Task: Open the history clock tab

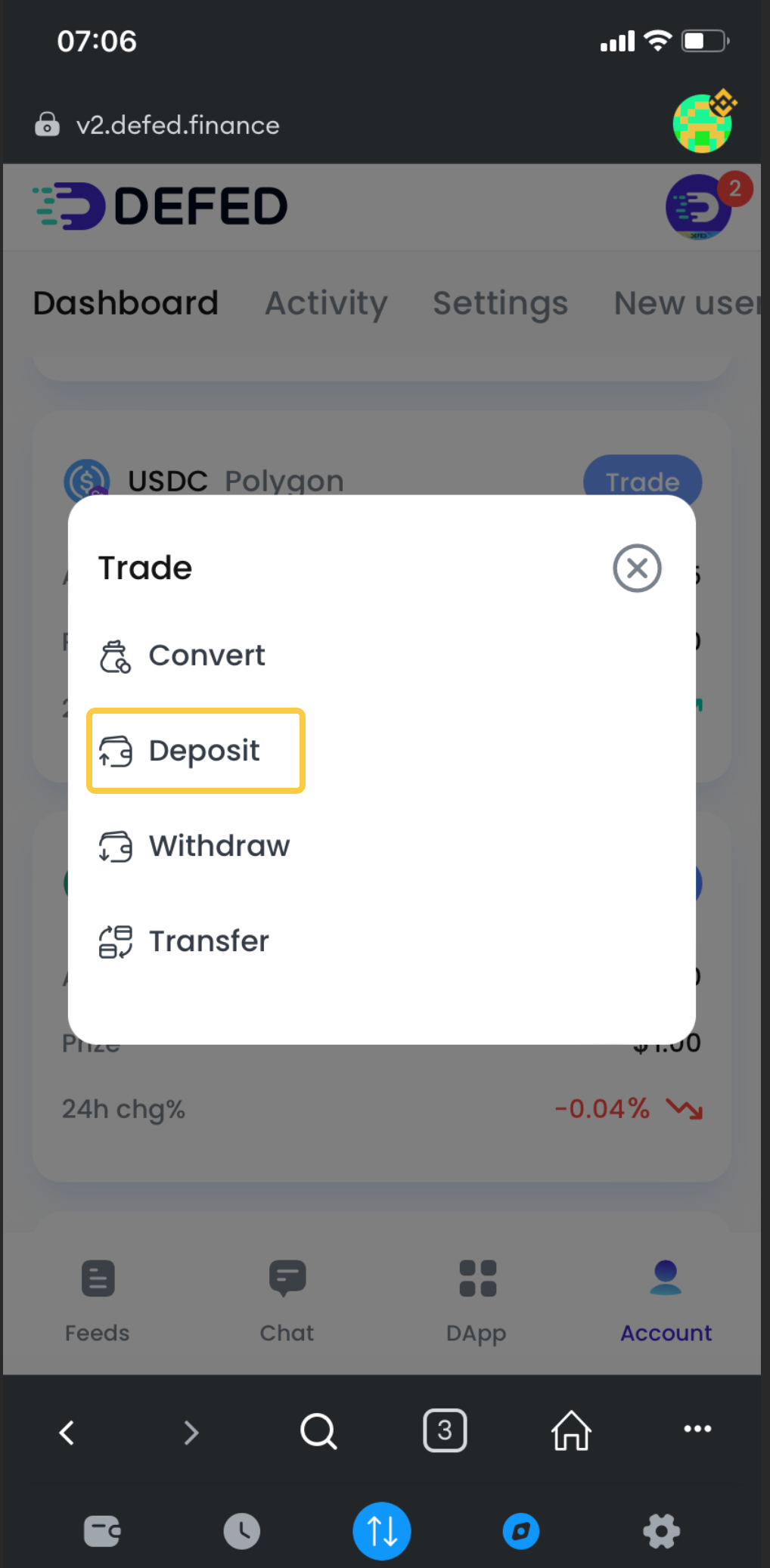Action: click(x=242, y=1531)
